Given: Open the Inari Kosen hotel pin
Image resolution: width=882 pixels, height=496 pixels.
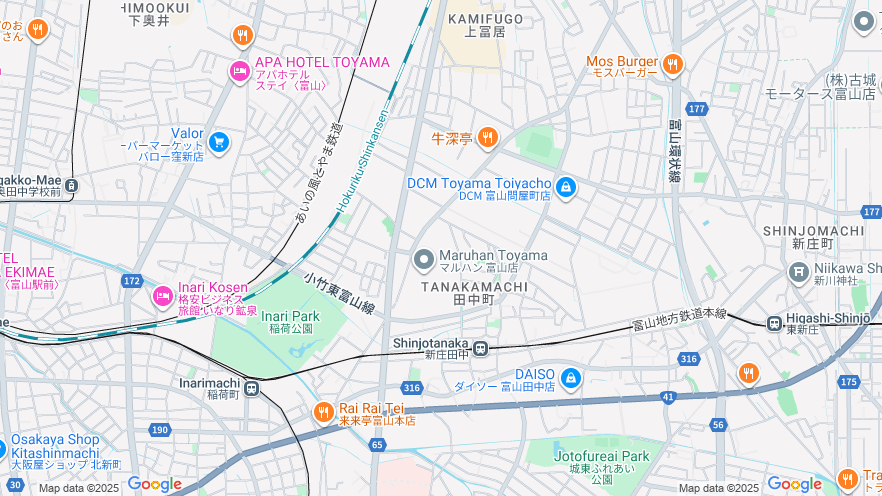Looking at the screenshot, I should [162, 296].
